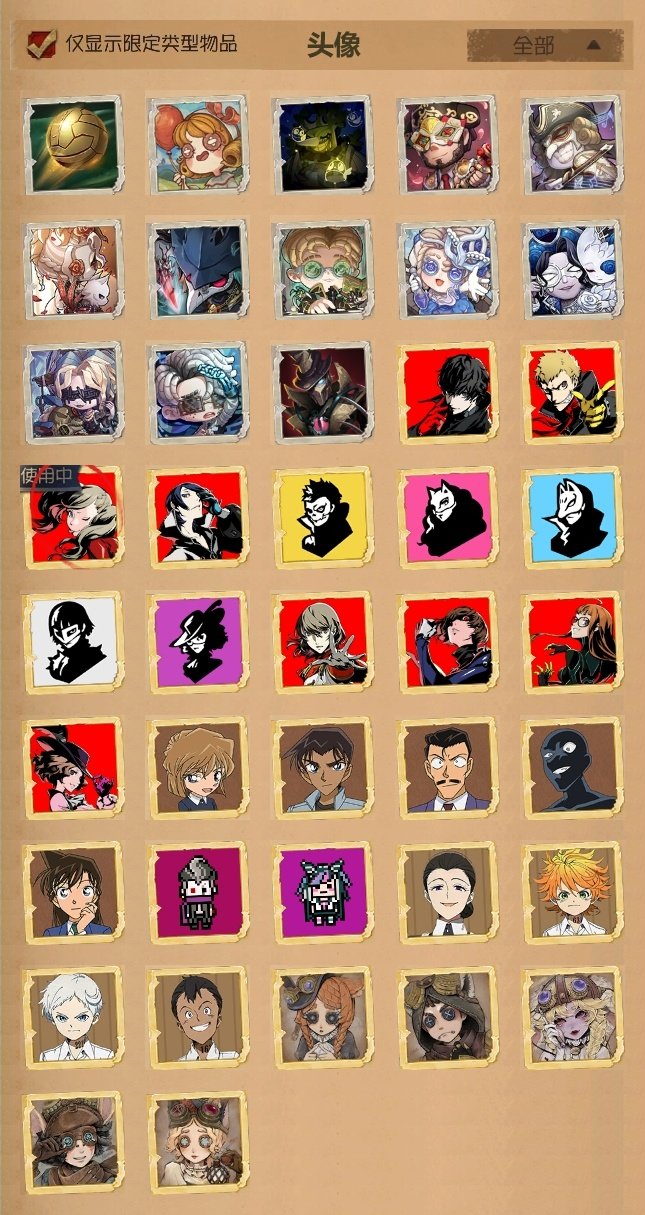Screen dimensions: 645x1215
Task: Pick the pixel-art boy magenta avatar
Action: [x=197, y=892]
